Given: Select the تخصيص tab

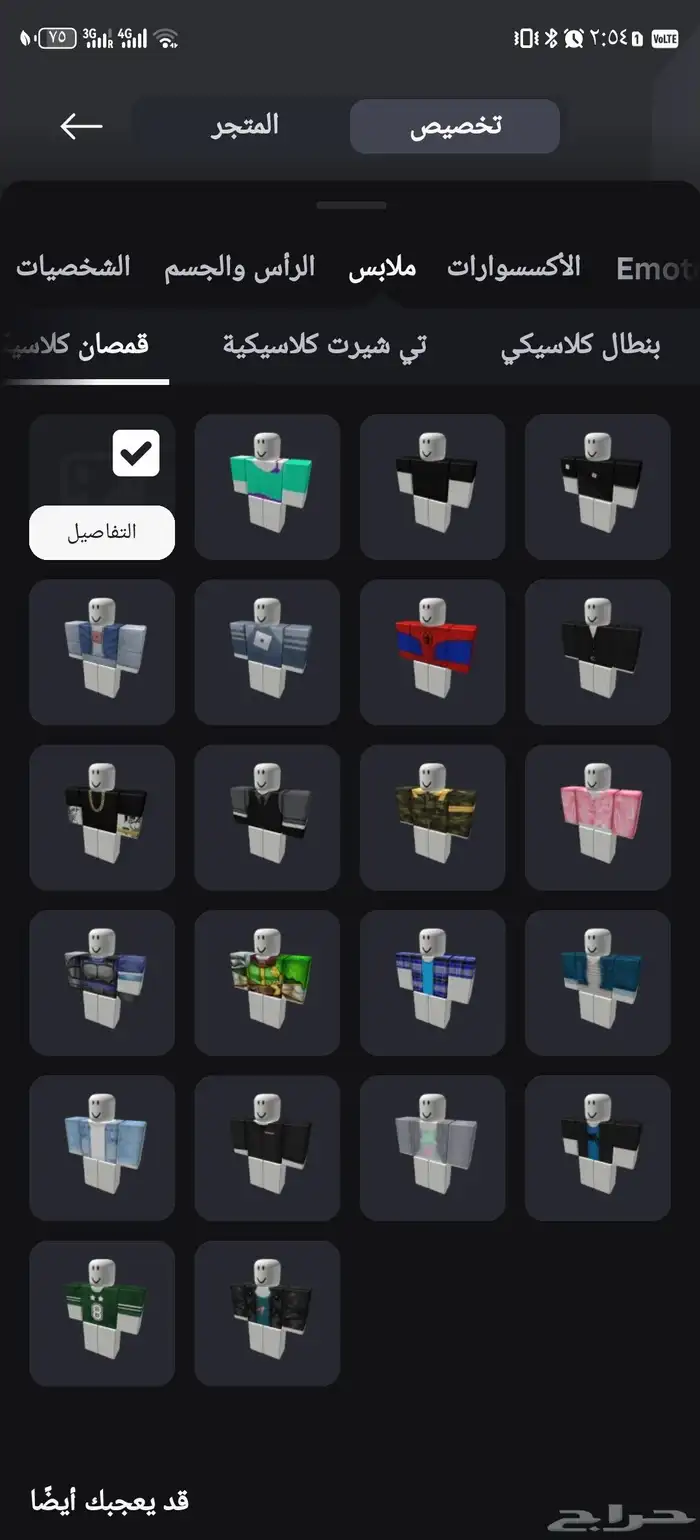Looking at the screenshot, I should point(455,127).
